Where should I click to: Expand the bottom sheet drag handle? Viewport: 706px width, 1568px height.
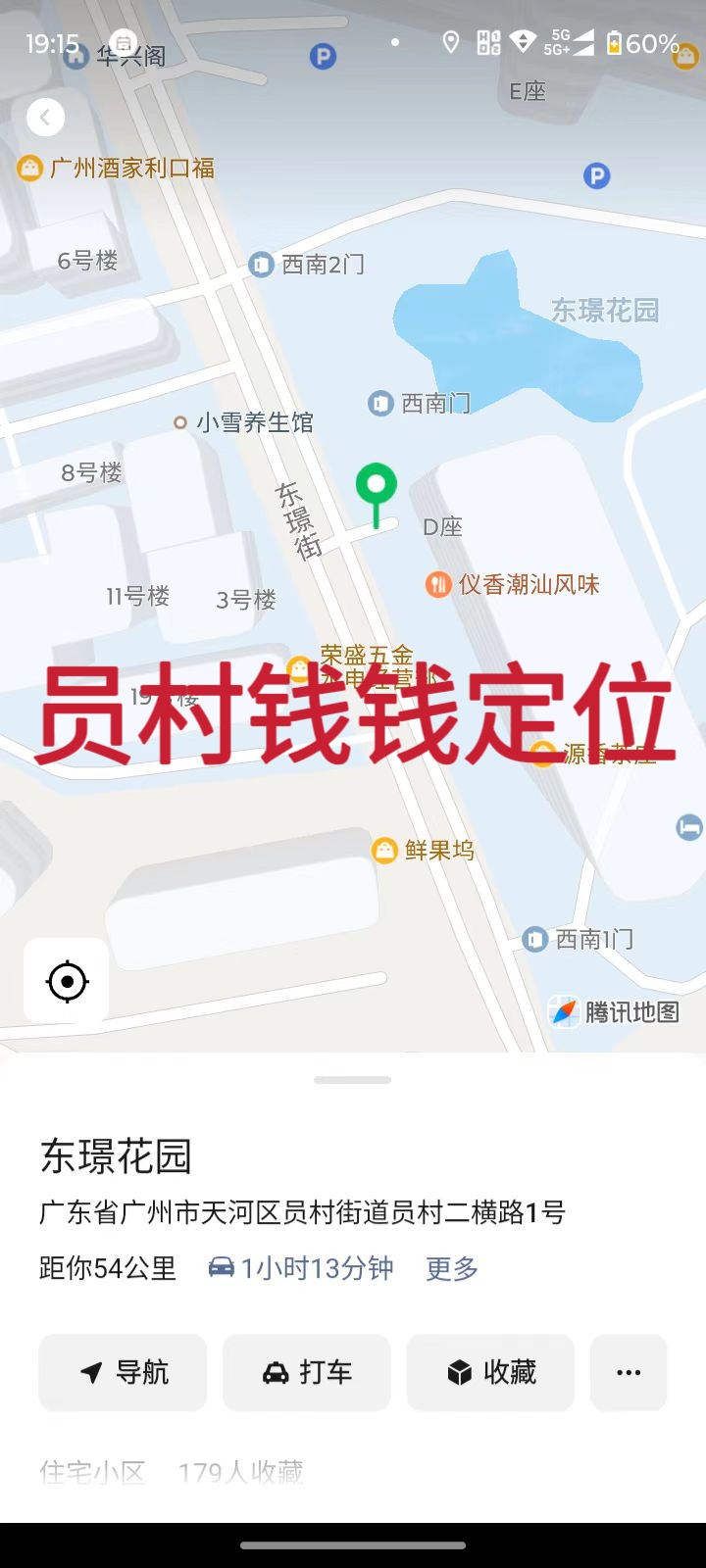(353, 1080)
